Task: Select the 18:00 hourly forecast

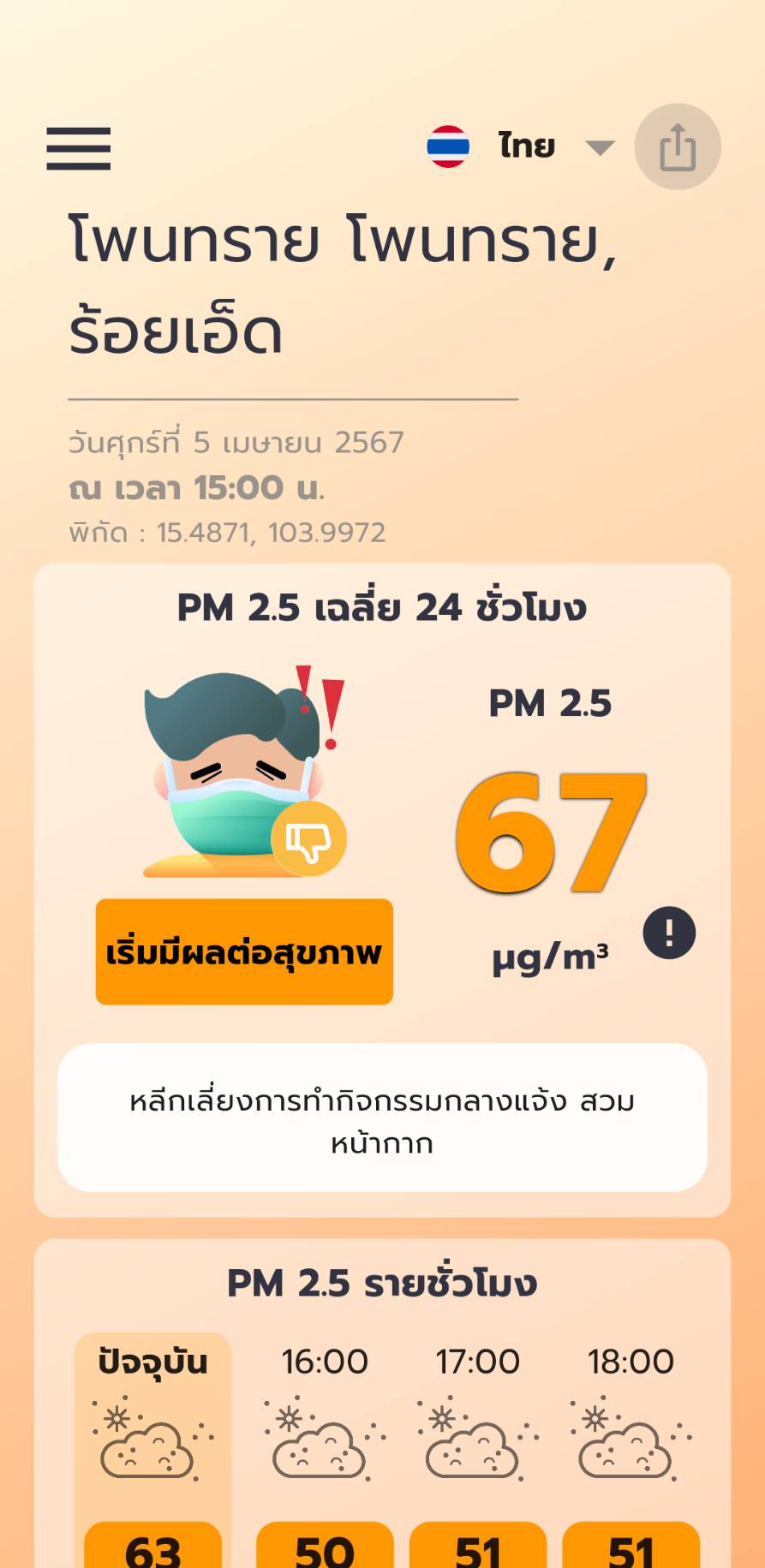Action: pos(631,1447)
